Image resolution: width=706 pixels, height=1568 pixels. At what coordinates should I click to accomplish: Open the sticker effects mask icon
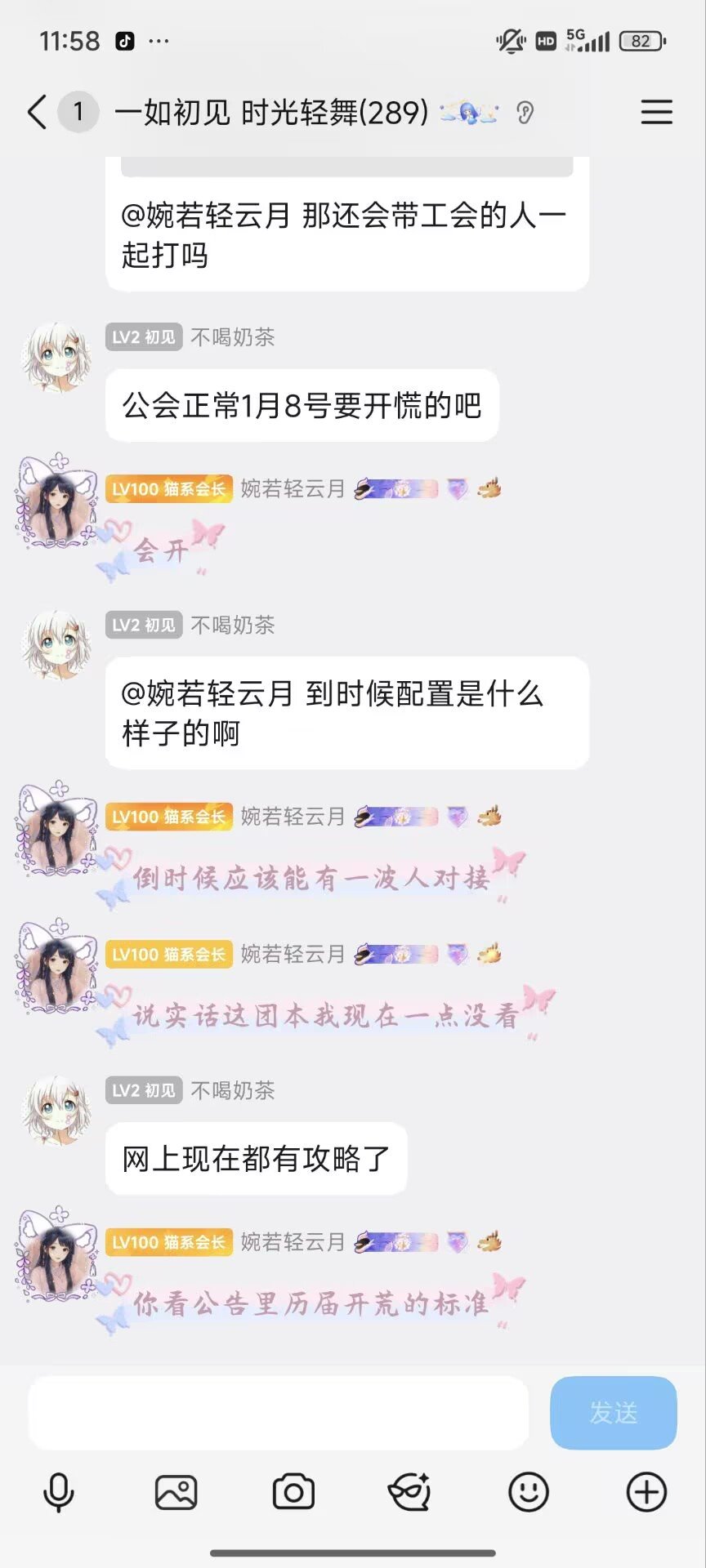coord(409,1493)
